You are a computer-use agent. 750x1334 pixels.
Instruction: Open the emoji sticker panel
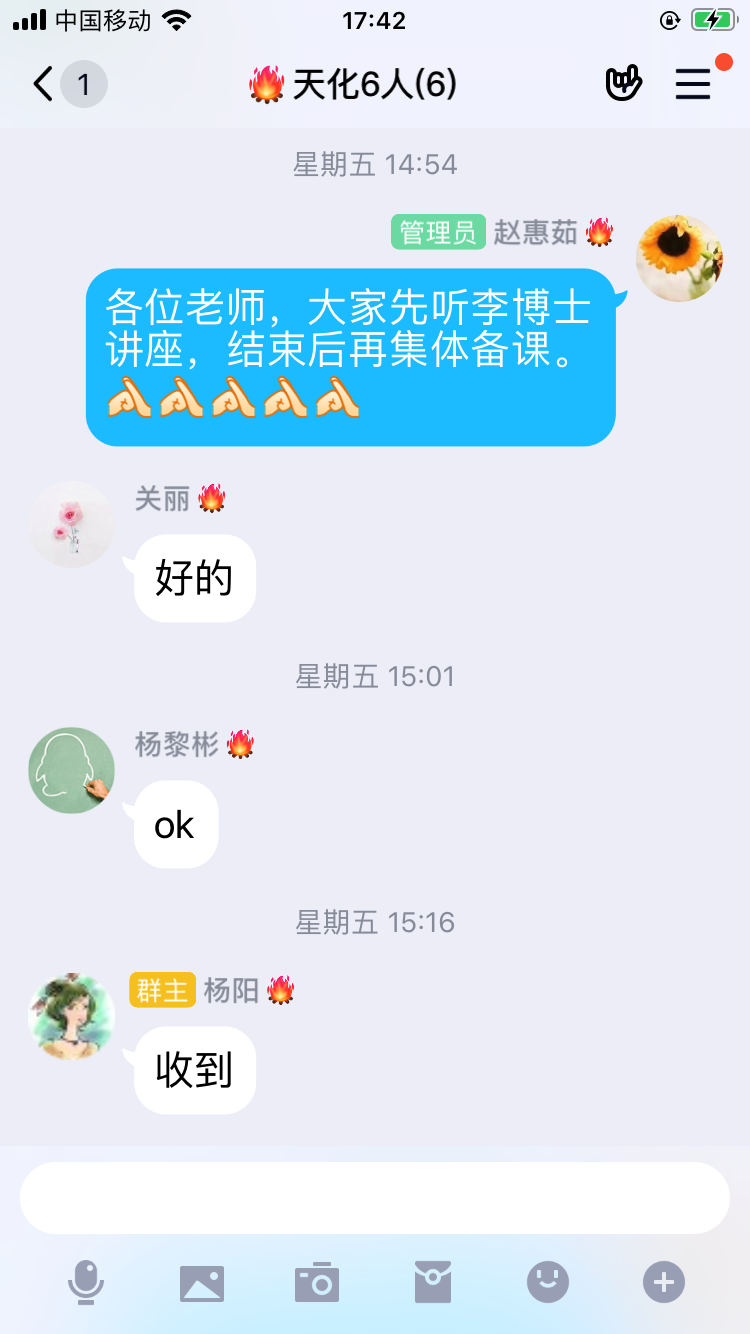point(548,1282)
